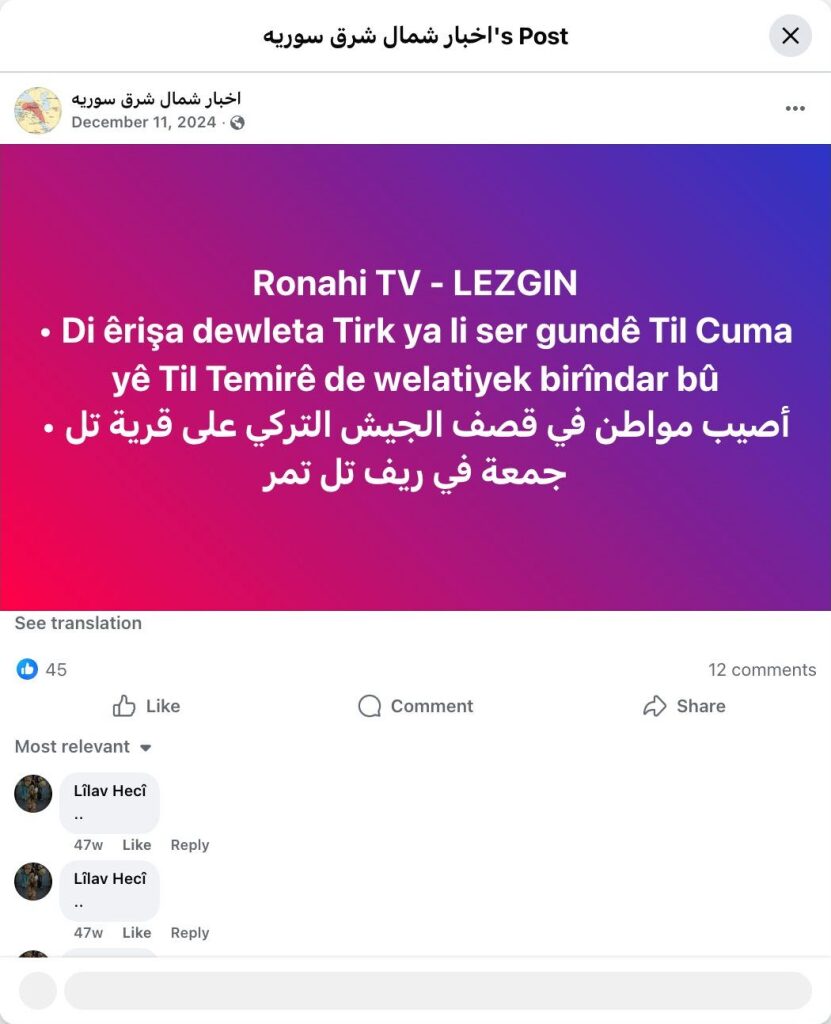Open the post's three-dot options menu

[x=795, y=109]
